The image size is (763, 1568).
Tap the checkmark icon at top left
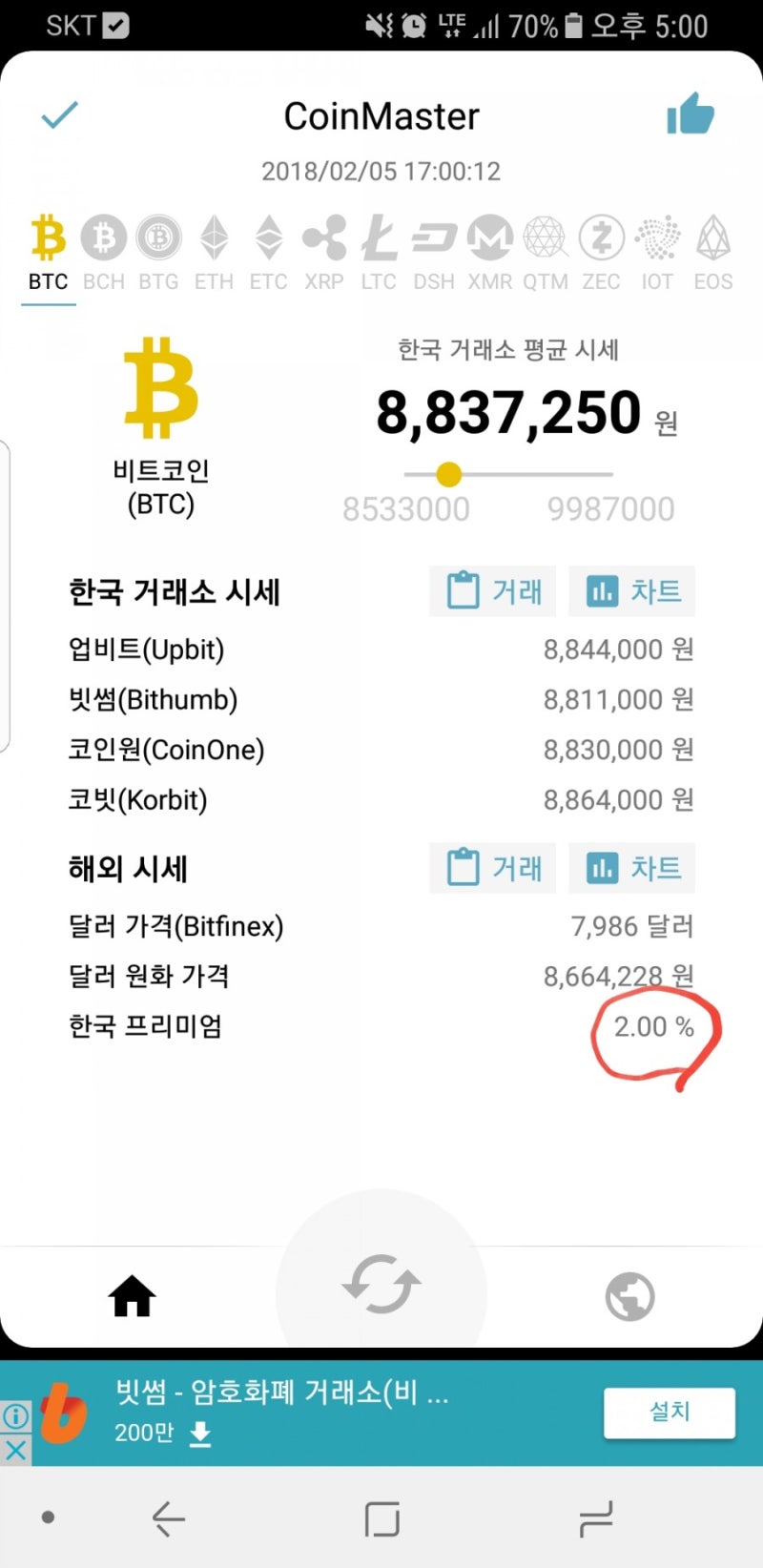point(59,114)
